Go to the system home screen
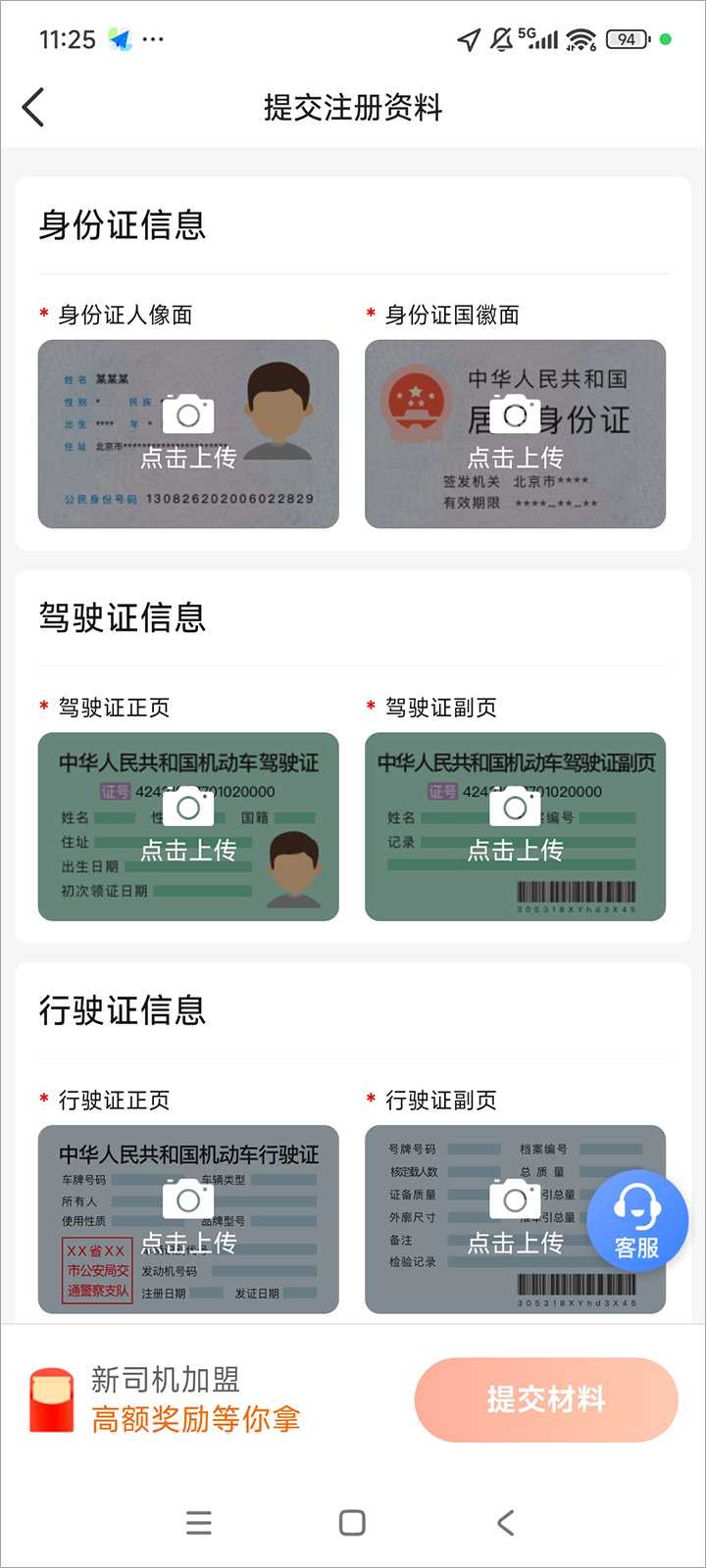706x1568 pixels. point(352,1522)
